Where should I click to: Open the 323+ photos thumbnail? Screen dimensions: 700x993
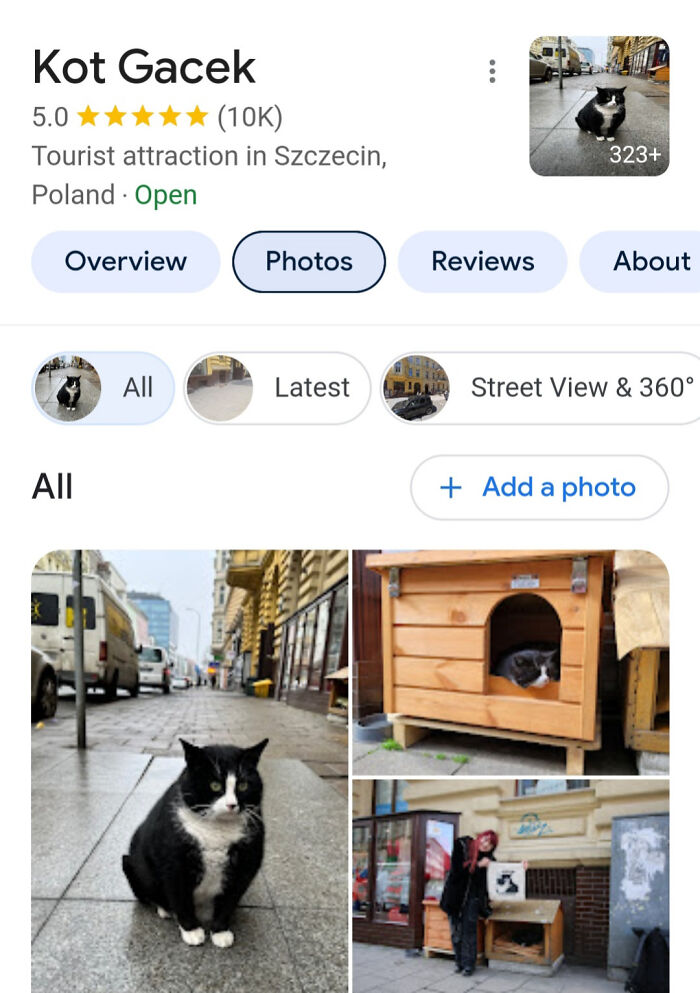click(x=598, y=106)
